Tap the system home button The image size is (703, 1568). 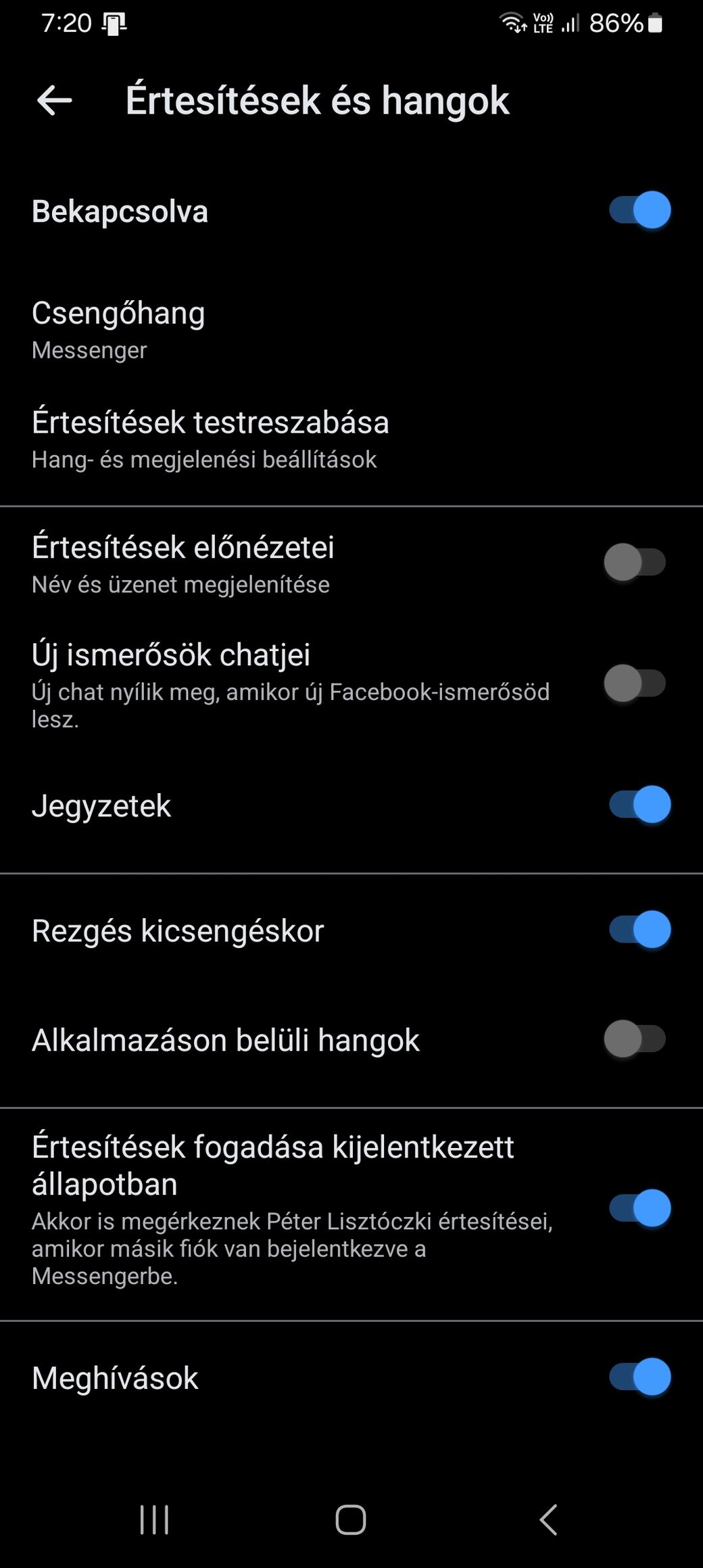click(351, 1520)
